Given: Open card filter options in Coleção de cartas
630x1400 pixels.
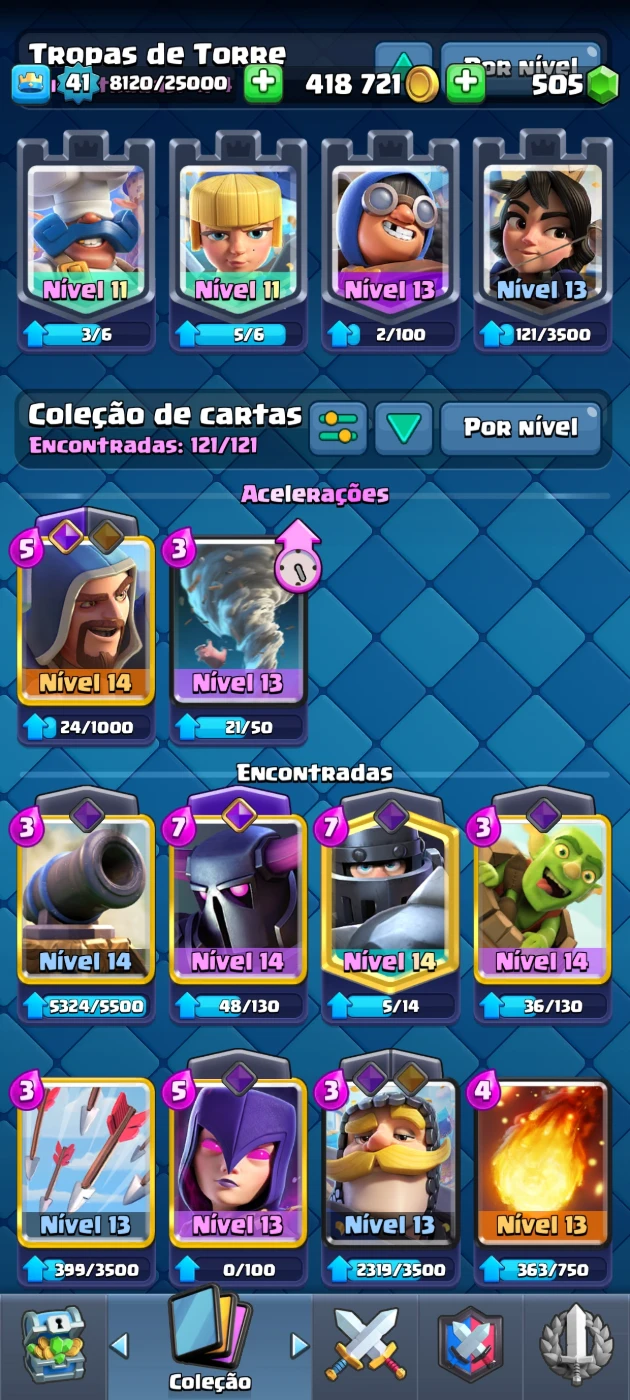Looking at the screenshot, I should 338,428.
